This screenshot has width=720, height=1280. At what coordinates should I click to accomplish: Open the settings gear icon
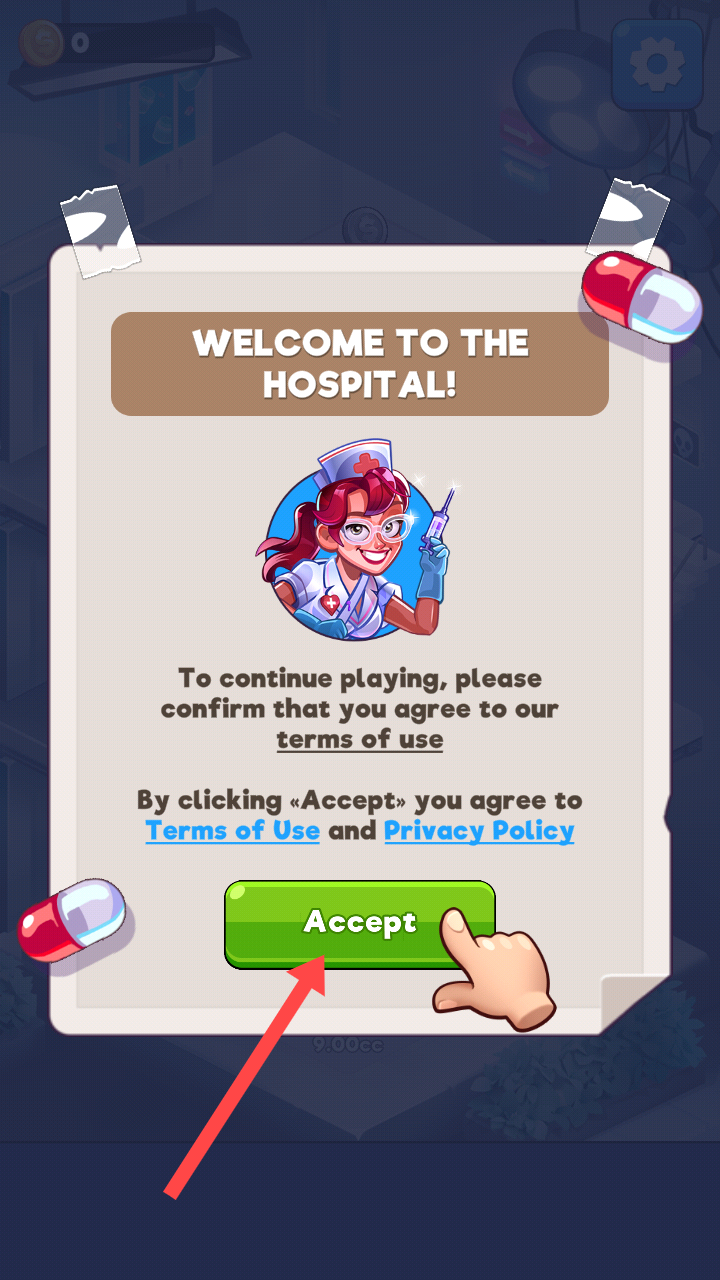click(656, 63)
